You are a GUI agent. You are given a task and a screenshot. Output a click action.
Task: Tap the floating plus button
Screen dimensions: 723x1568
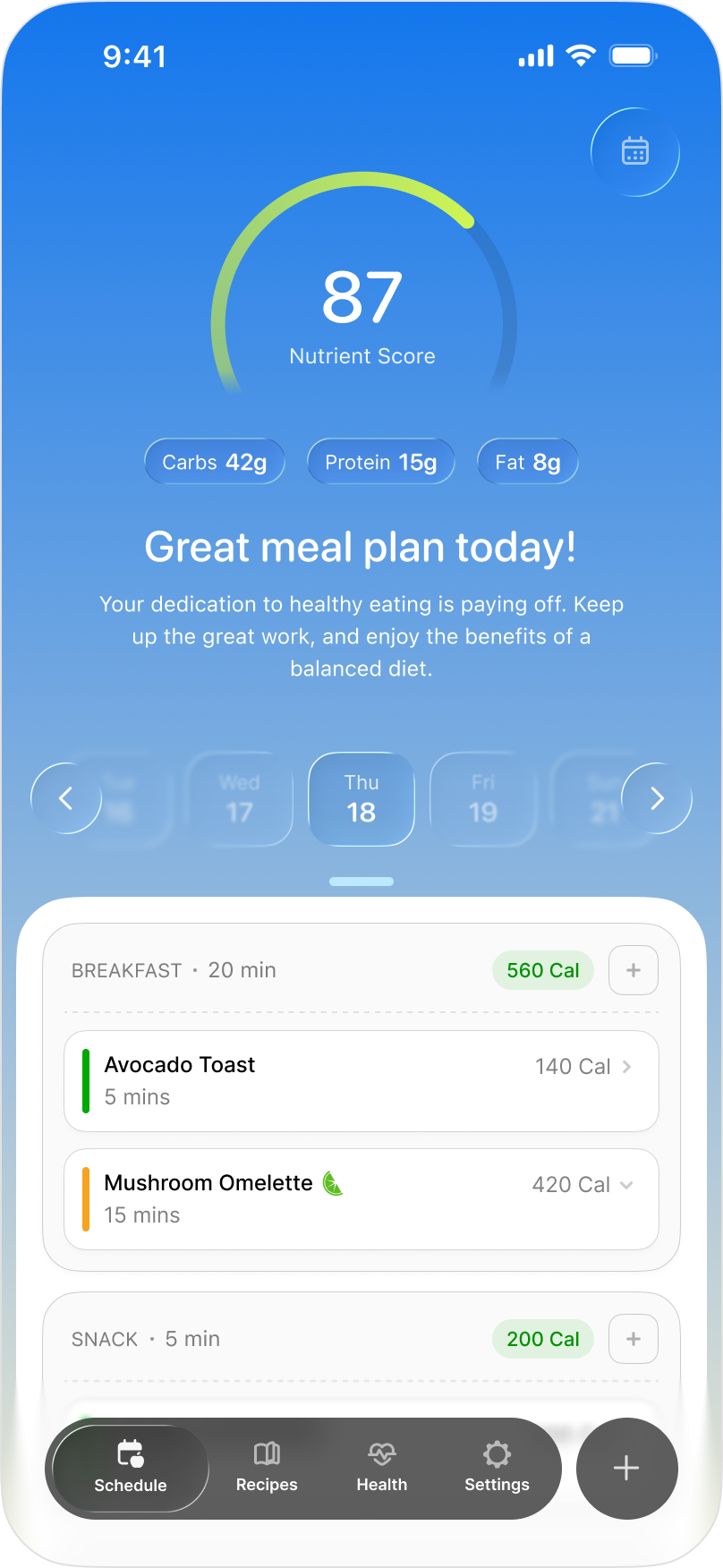[626, 1469]
